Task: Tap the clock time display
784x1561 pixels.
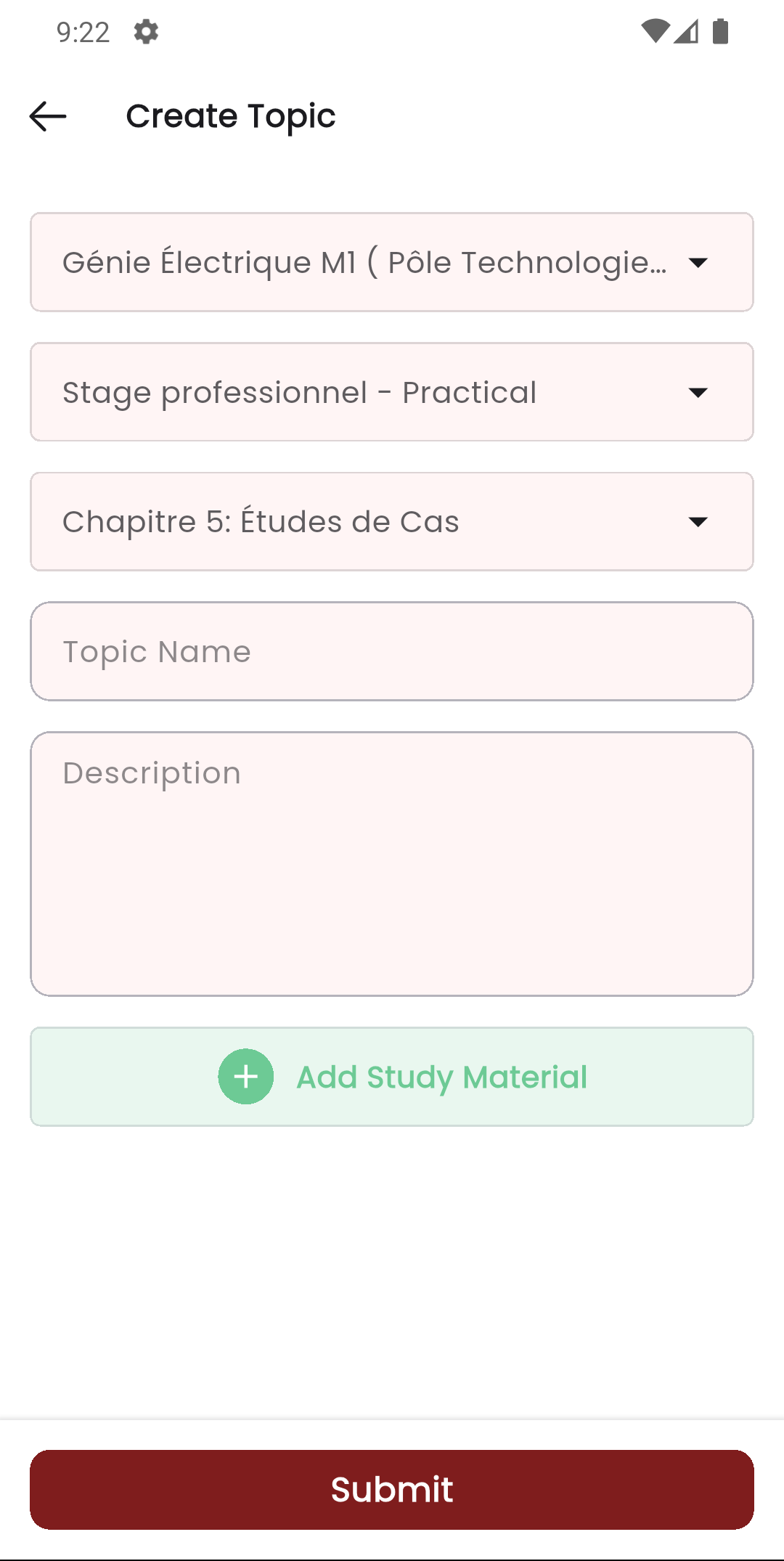Action: click(x=83, y=32)
